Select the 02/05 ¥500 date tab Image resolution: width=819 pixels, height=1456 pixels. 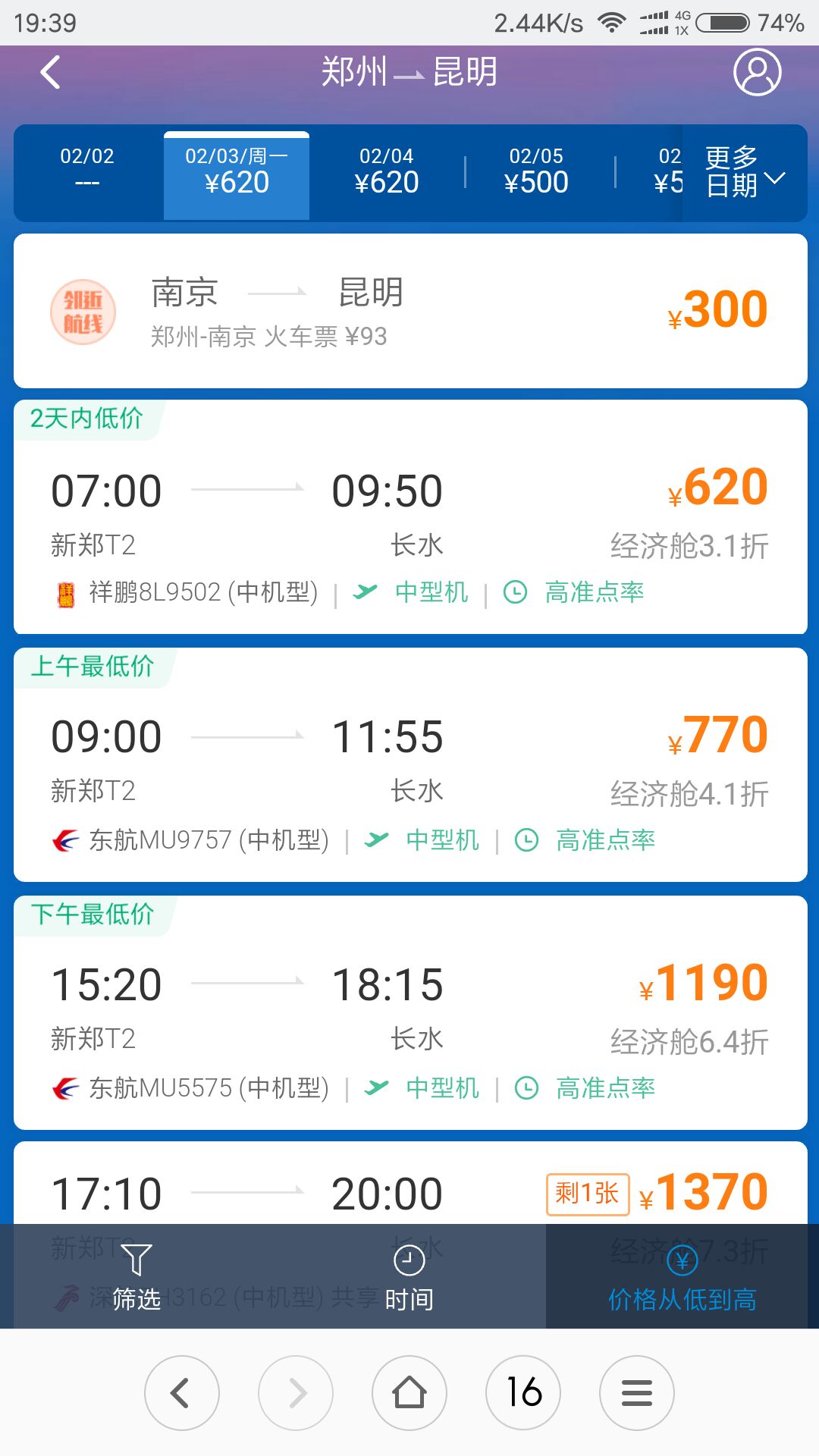point(536,170)
